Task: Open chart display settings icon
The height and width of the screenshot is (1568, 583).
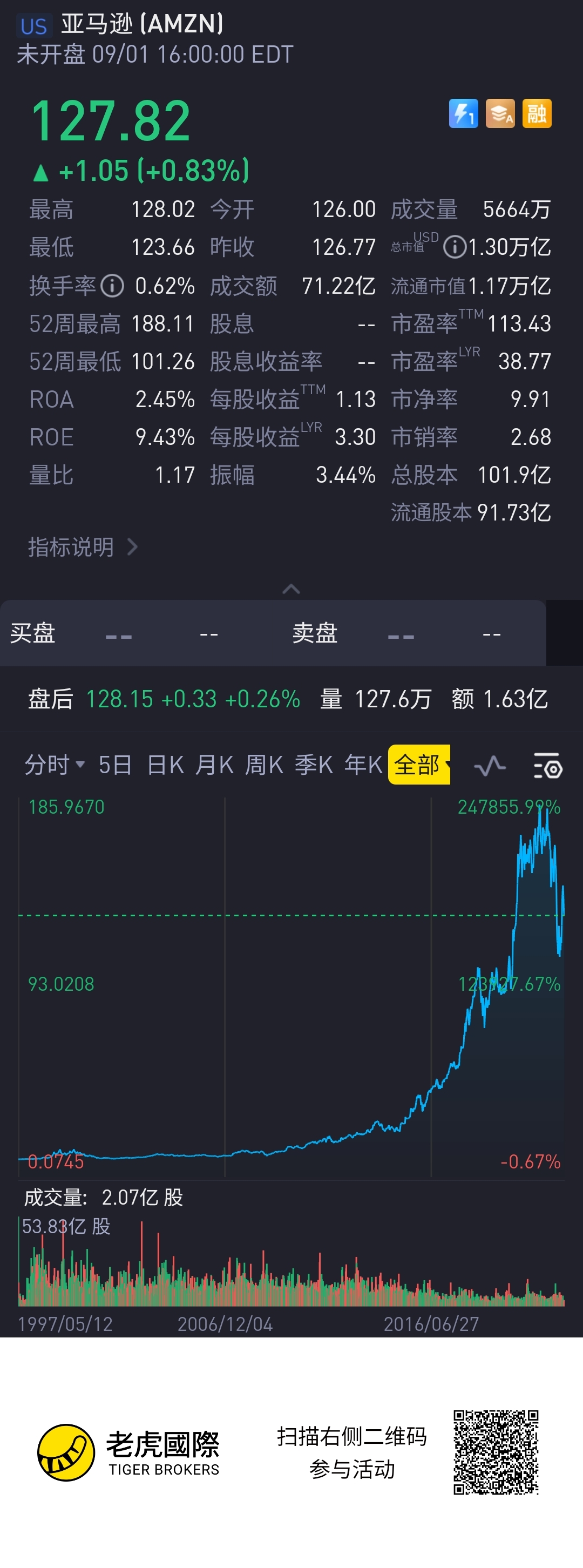Action: coord(548,766)
